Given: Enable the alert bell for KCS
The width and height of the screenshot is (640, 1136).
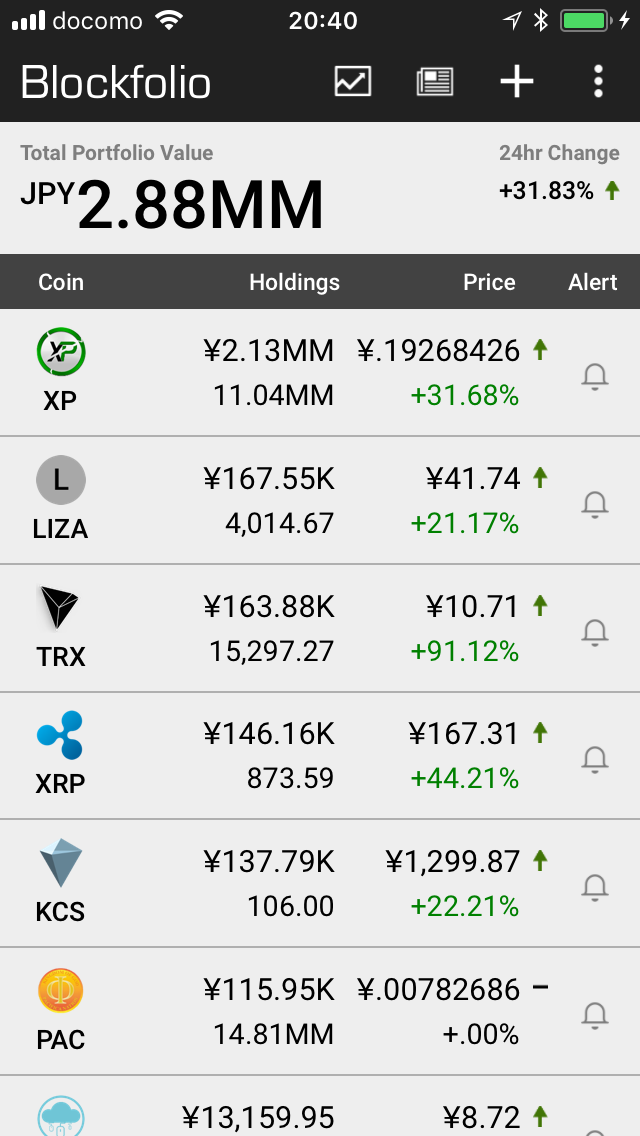Looking at the screenshot, I should pos(595,887).
